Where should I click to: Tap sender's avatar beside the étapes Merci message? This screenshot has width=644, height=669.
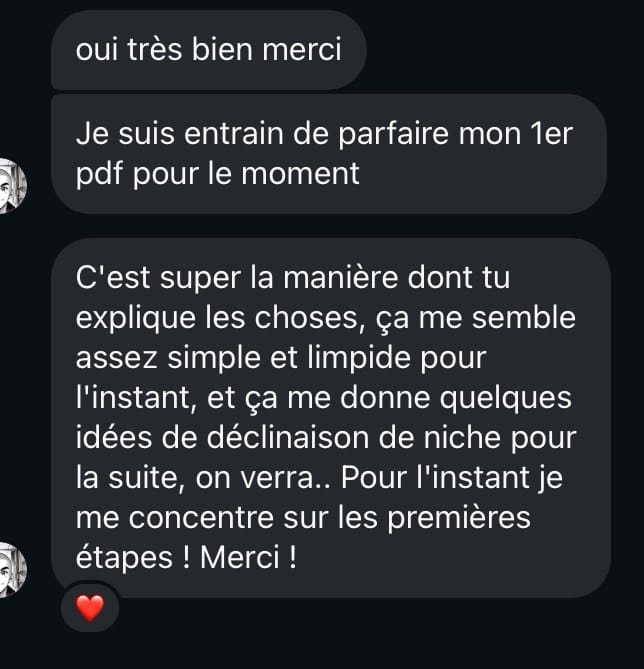coord(12,568)
